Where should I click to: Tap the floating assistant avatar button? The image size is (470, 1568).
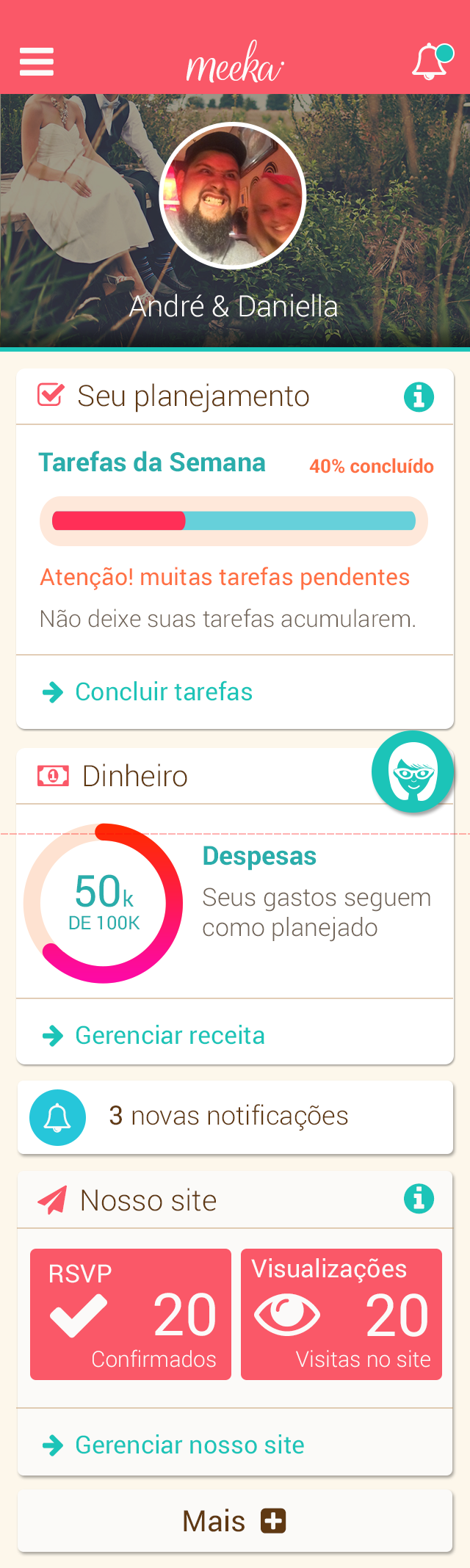click(x=412, y=772)
